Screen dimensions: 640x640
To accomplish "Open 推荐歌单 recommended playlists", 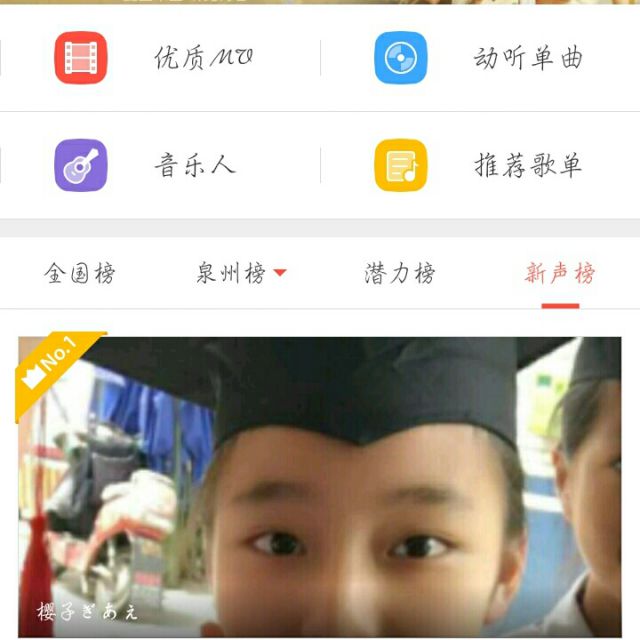I will point(480,165).
